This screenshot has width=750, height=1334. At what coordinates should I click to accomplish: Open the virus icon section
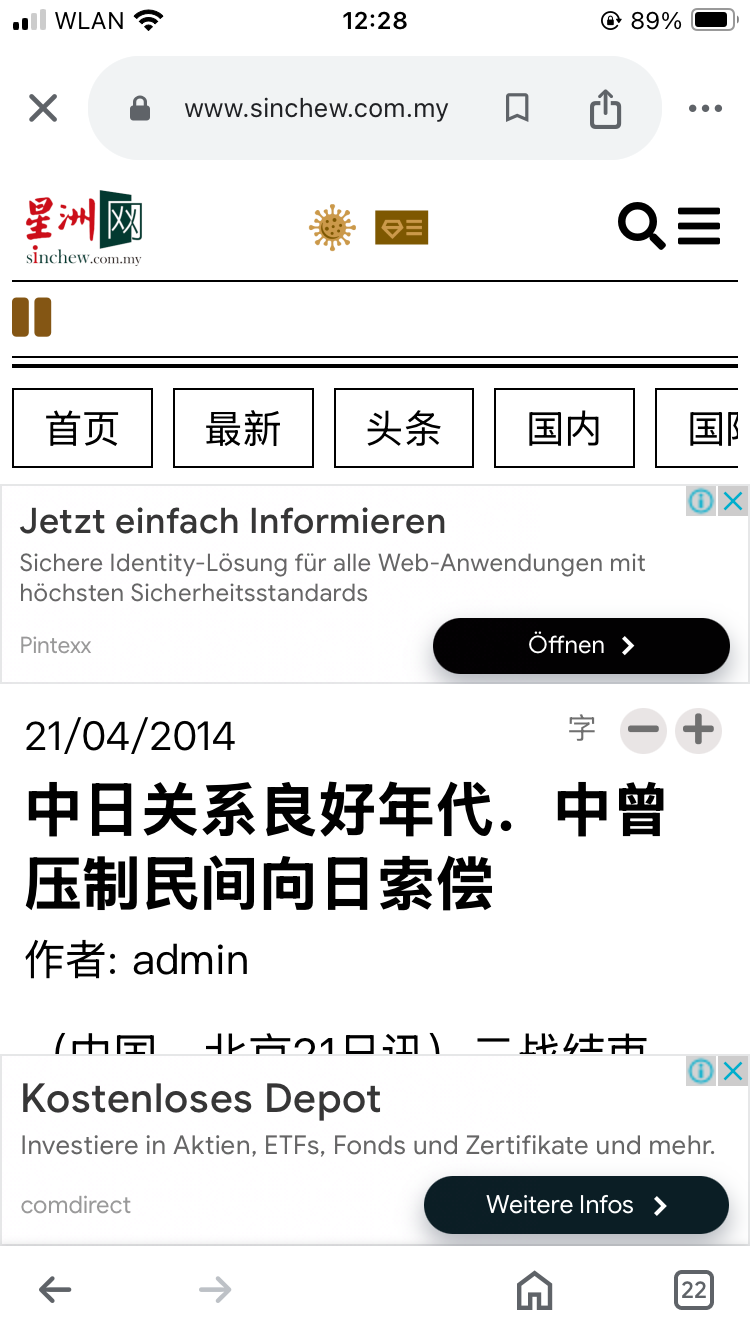pos(332,228)
